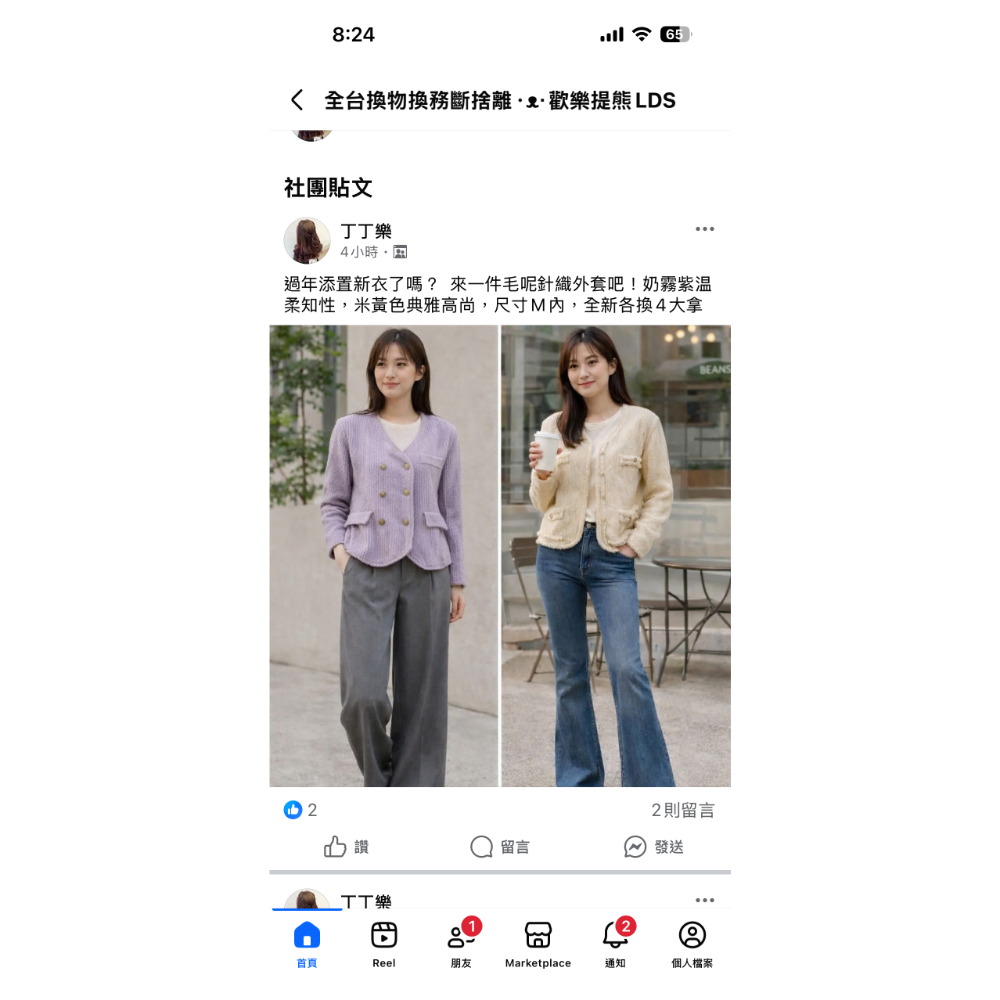Go to the 個人檔案 tab
The height and width of the screenshot is (1000, 1000).
tap(692, 945)
